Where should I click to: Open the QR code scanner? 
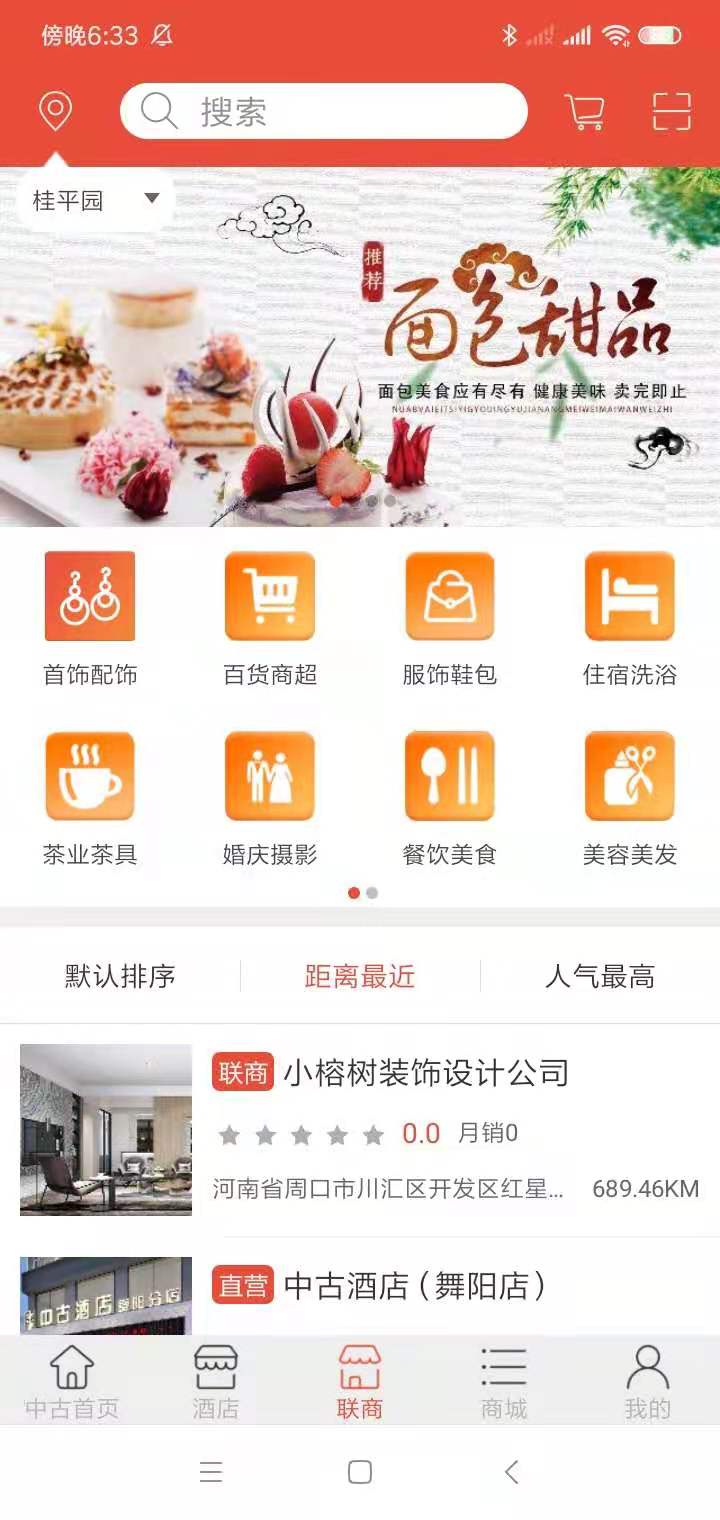click(672, 111)
